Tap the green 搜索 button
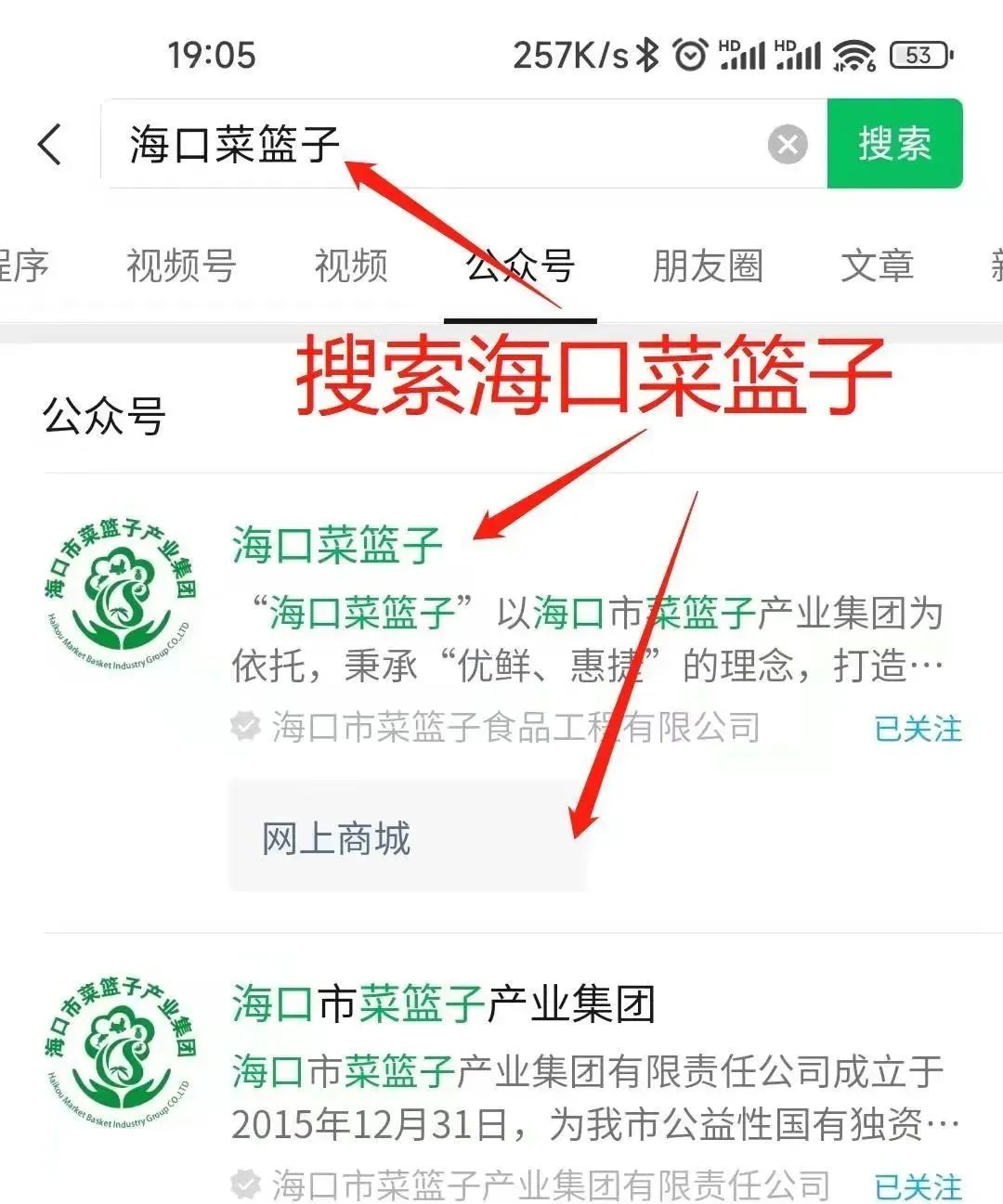The height and width of the screenshot is (1204, 1003). (x=894, y=145)
